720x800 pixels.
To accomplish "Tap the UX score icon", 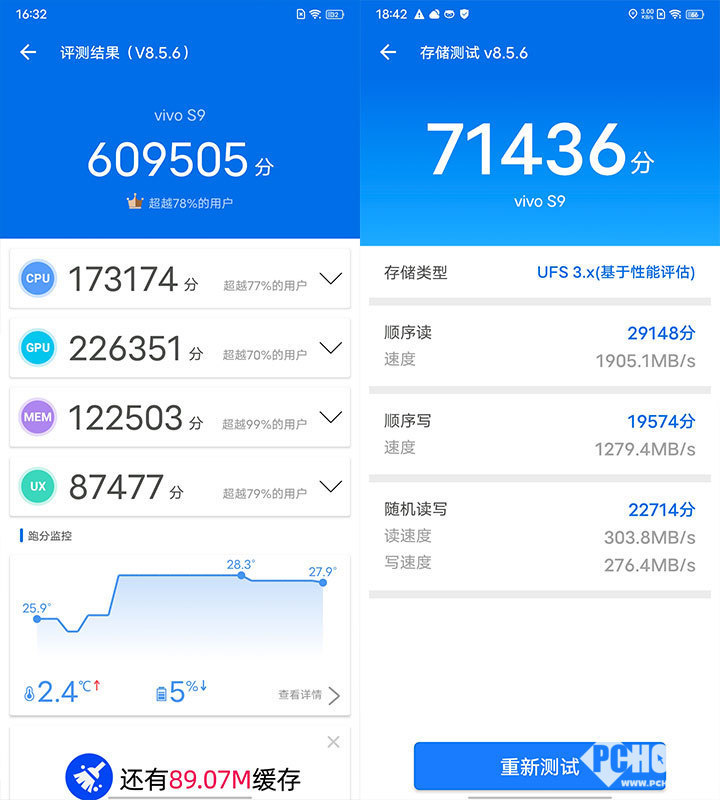I will [37, 487].
